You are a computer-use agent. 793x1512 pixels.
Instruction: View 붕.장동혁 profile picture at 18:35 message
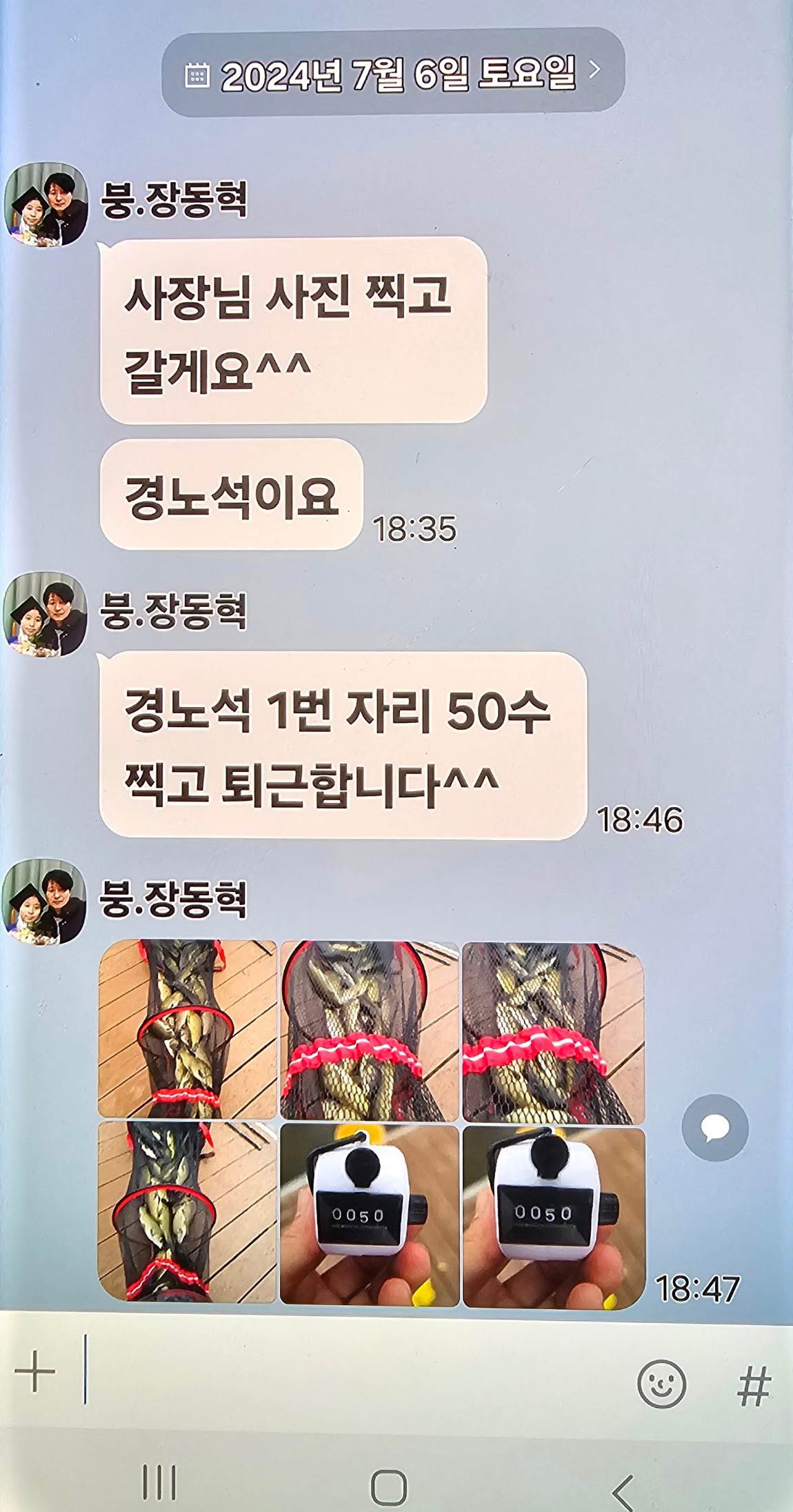(46, 205)
